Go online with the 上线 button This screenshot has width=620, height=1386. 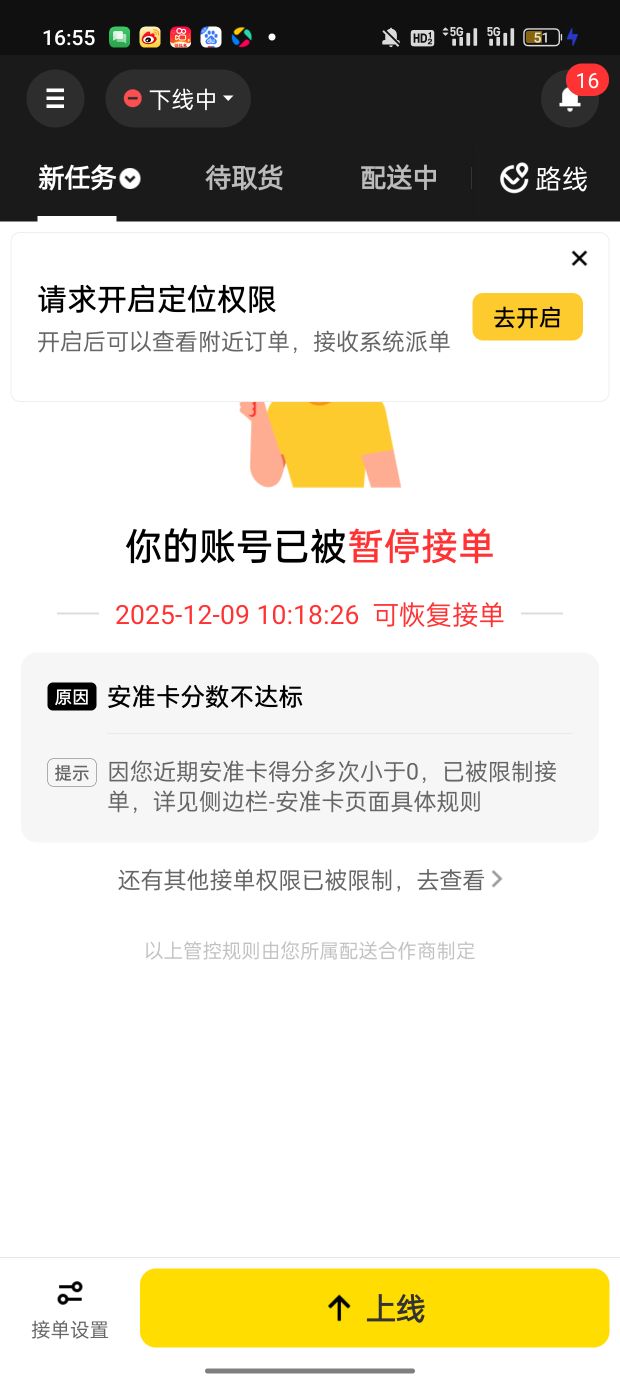[x=374, y=1308]
